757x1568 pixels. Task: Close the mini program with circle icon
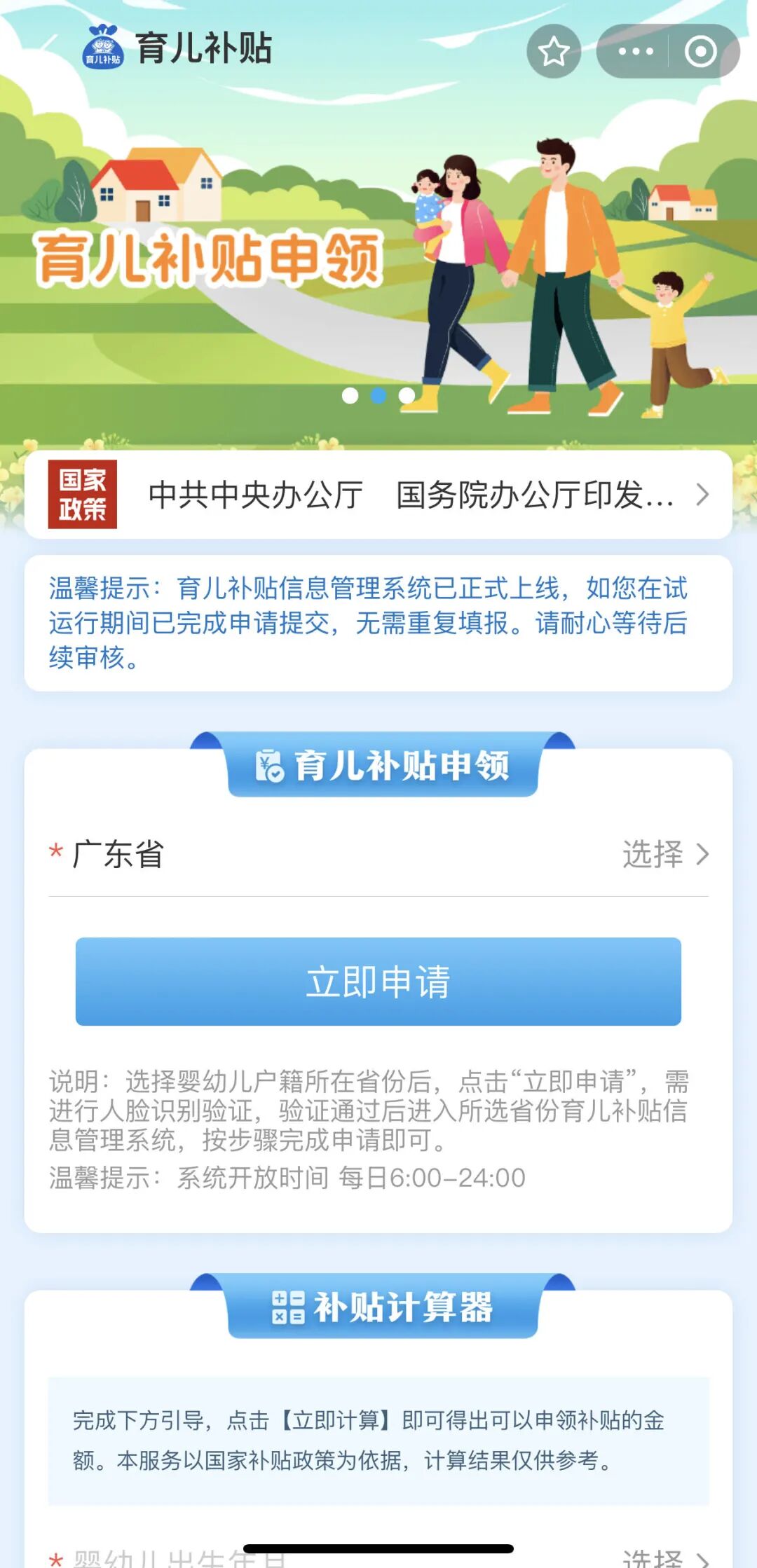pyautogui.click(x=700, y=51)
